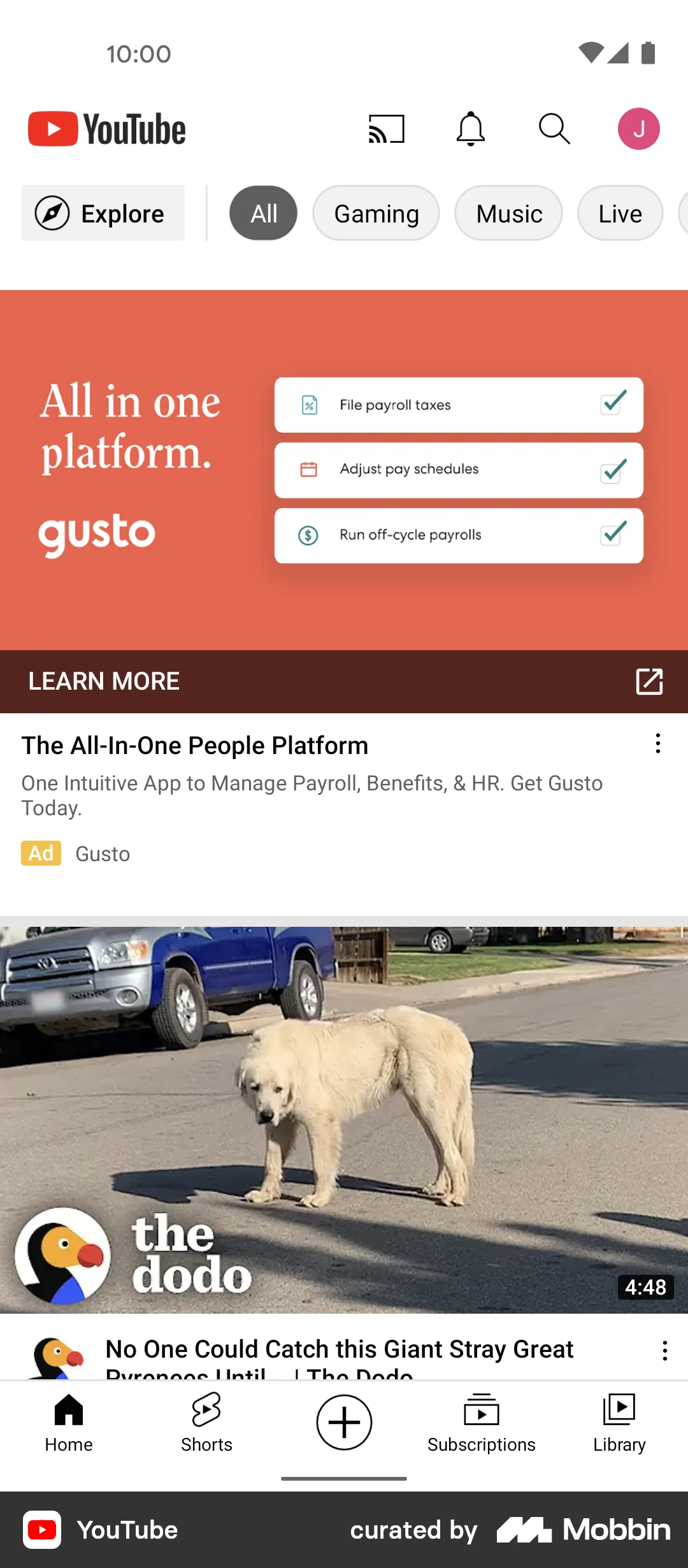This screenshot has width=688, height=1568.
Task: Open the Gusto ad banner
Action: click(344, 470)
